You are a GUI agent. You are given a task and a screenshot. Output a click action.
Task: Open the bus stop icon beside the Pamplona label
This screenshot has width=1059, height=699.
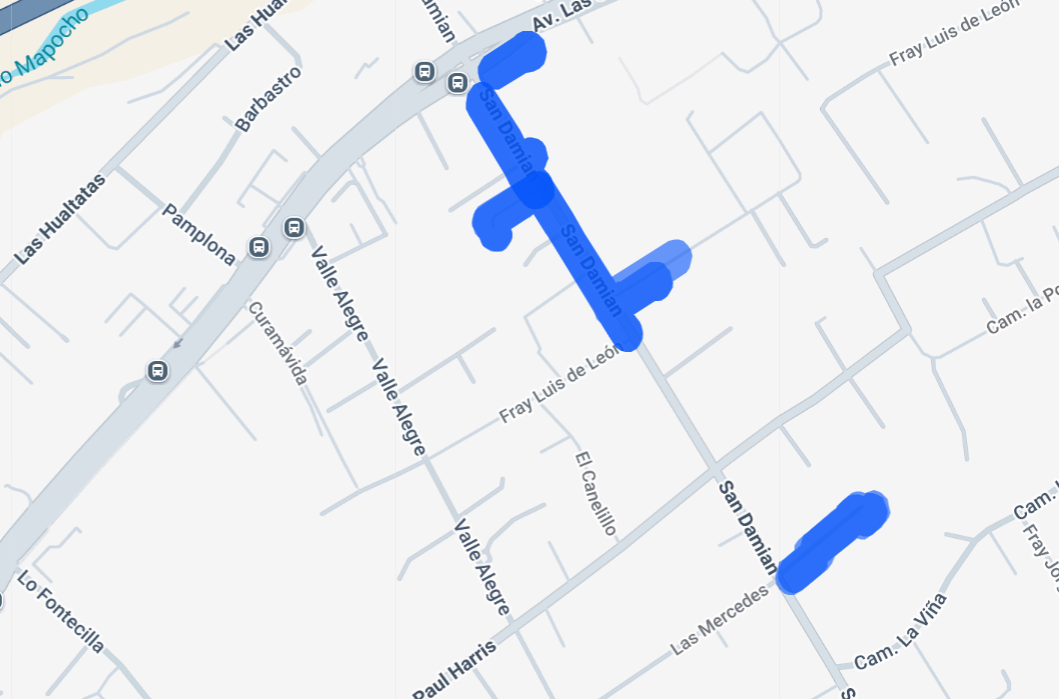[259, 246]
